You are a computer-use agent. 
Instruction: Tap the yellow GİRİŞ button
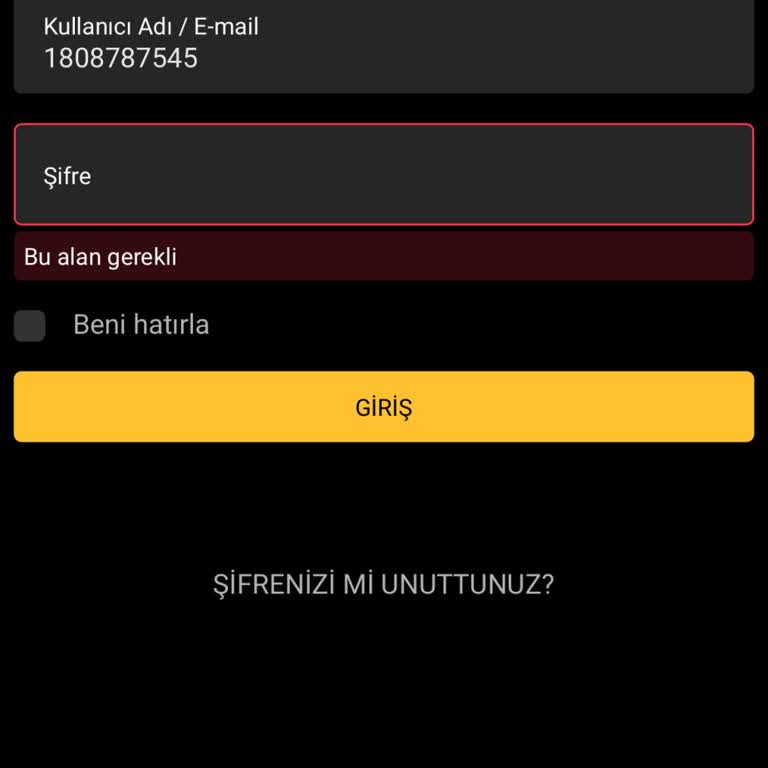click(x=383, y=407)
